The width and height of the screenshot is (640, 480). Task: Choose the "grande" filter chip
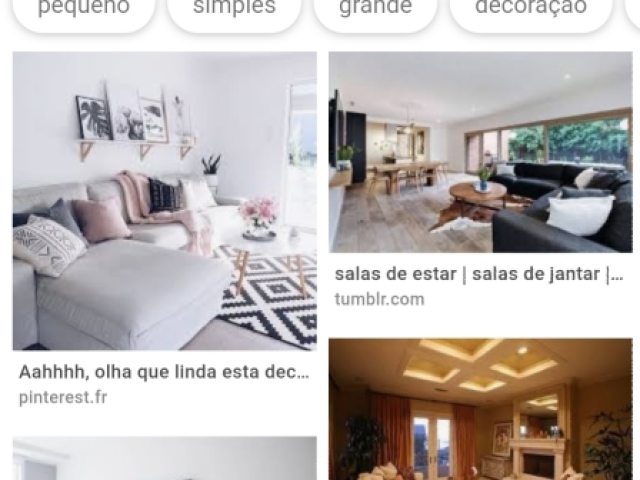pyautogui.click(x=375, y=10)
